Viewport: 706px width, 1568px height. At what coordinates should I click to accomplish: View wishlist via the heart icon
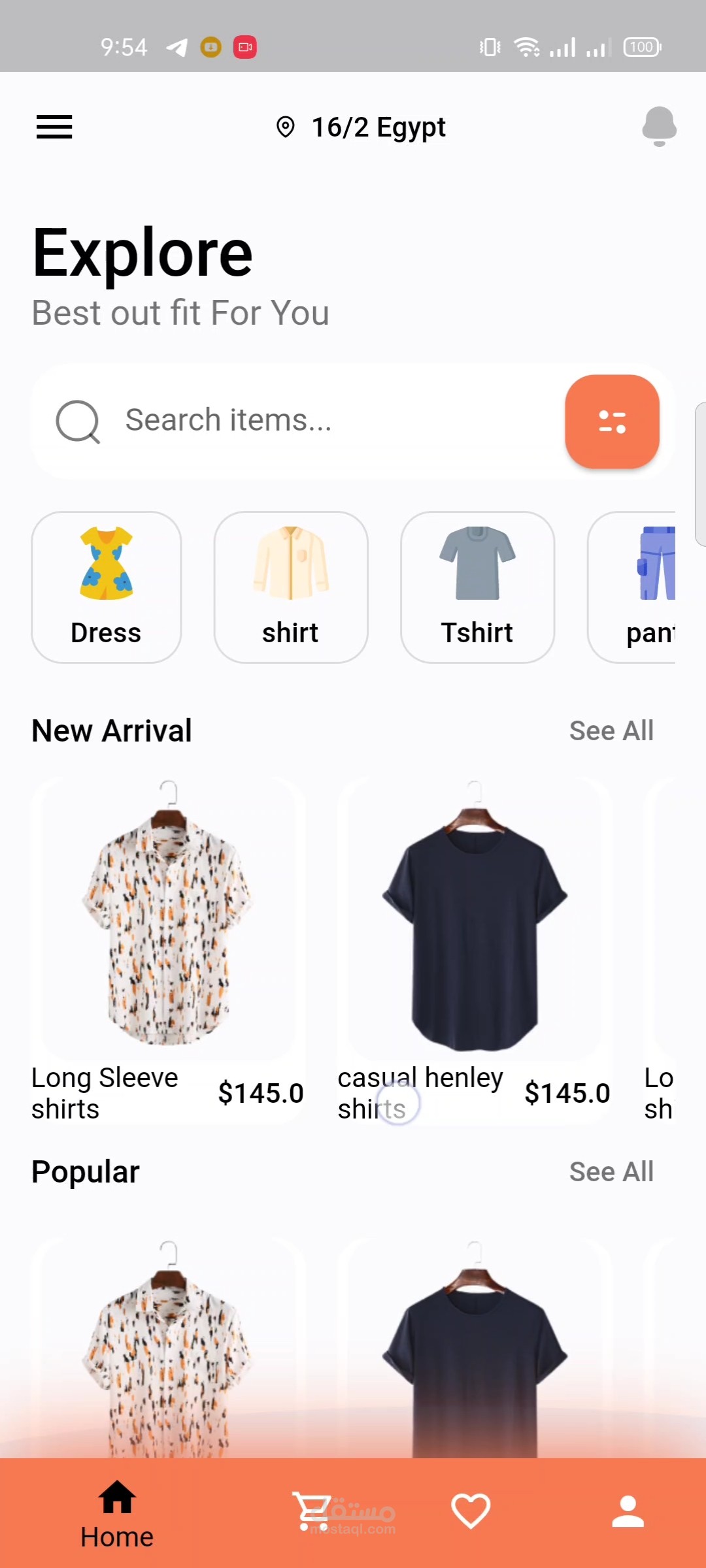click(x=471, y=1509)
